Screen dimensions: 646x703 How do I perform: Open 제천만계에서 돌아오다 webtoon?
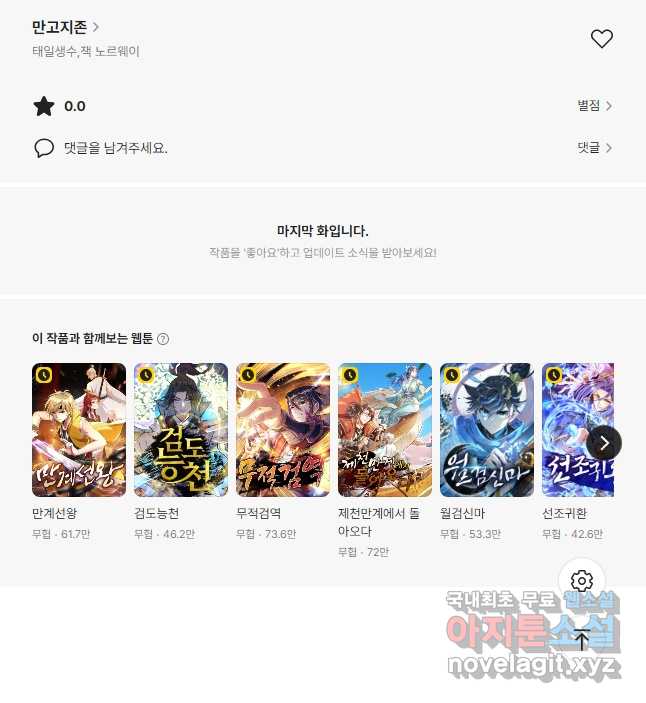pos(385,430)
